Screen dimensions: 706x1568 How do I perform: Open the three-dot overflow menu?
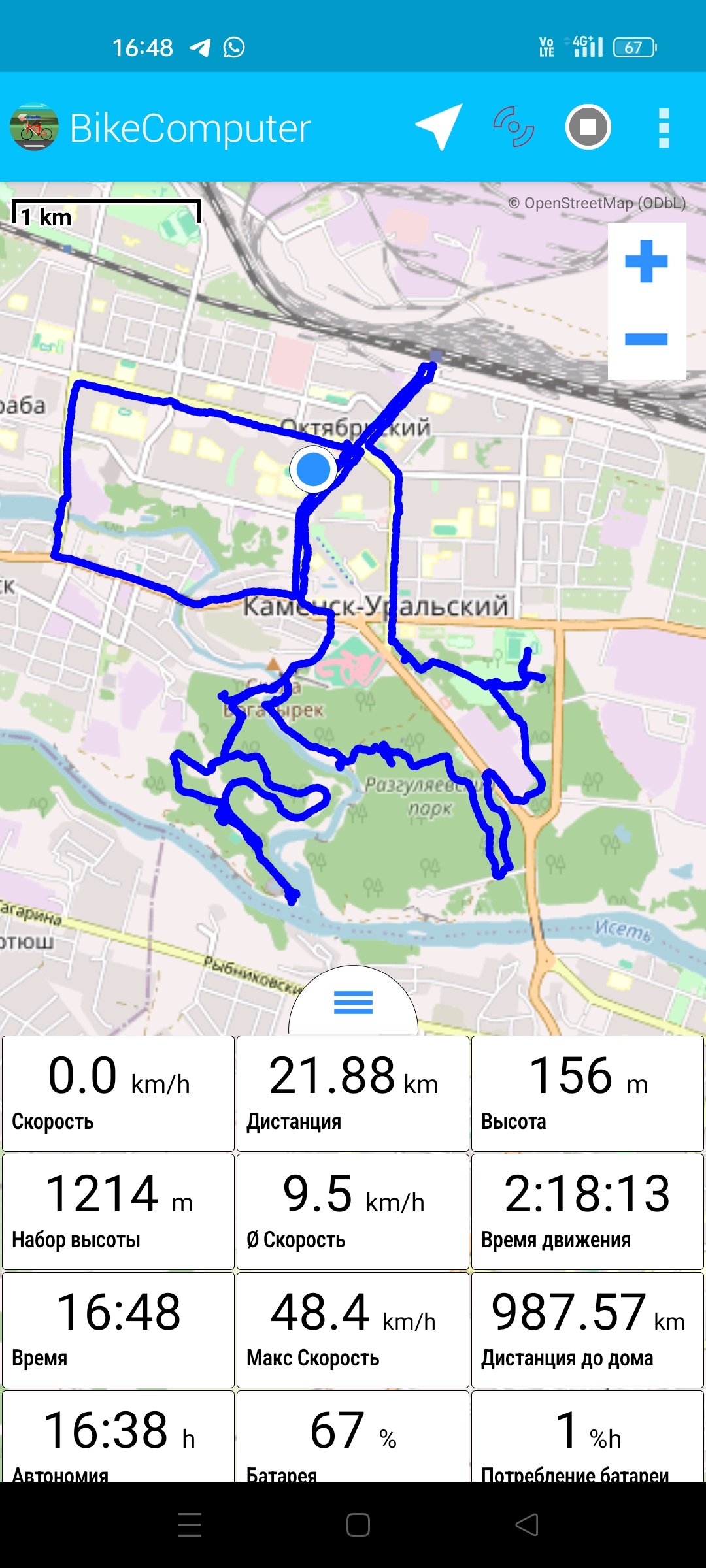(664, 127)
